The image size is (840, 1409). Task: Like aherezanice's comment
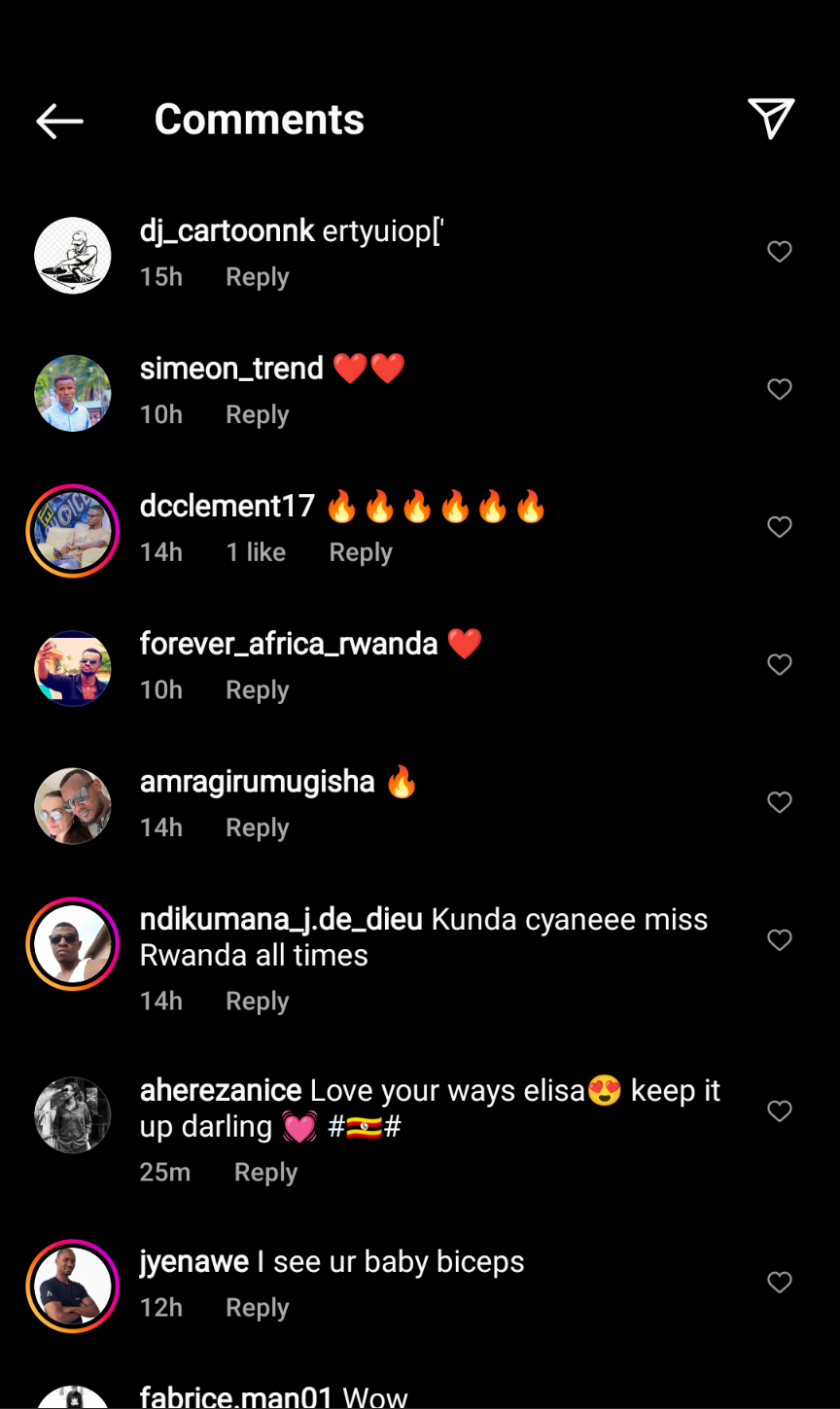779,1111
